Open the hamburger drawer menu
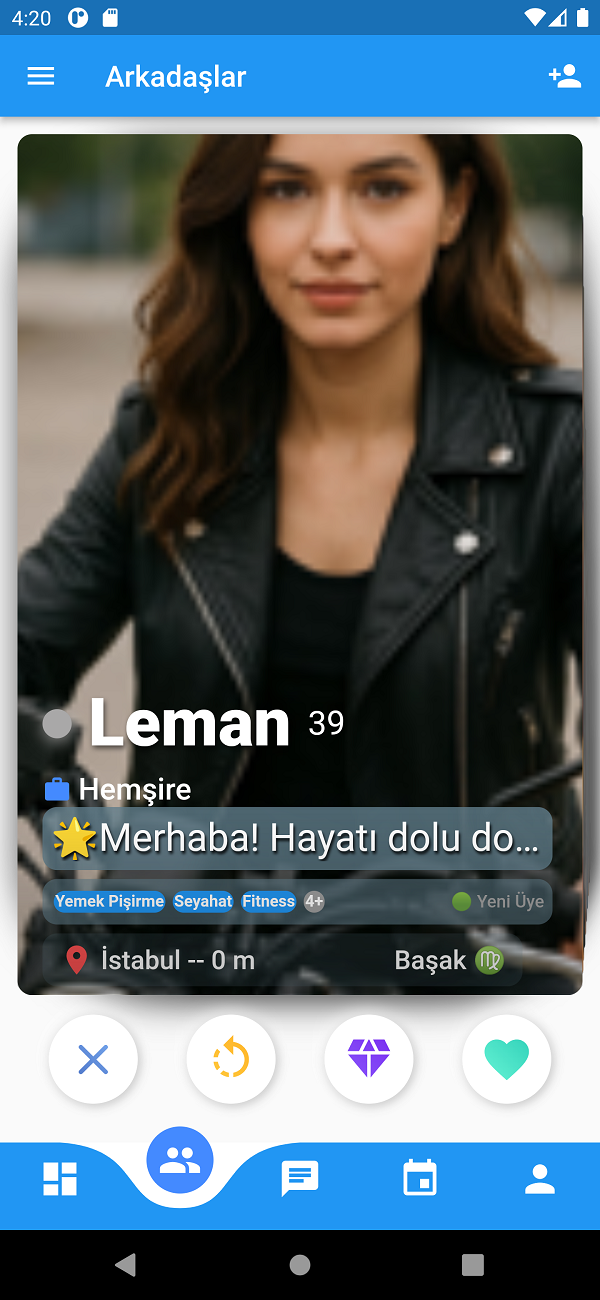600x1300 pixels. 41,77
